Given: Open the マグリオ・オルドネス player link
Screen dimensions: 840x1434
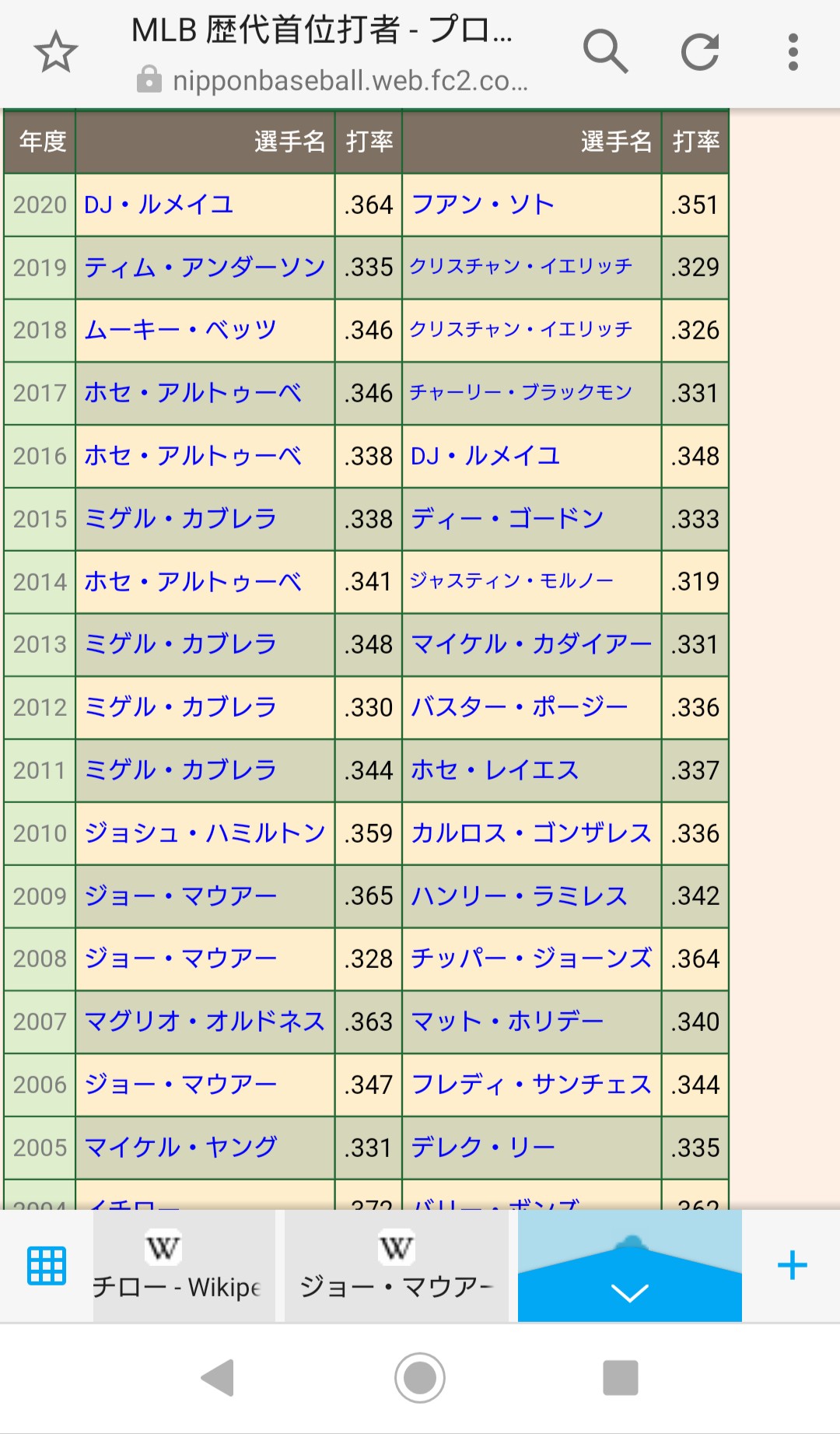Looking at the screenshot, I should coord(205,1022).
